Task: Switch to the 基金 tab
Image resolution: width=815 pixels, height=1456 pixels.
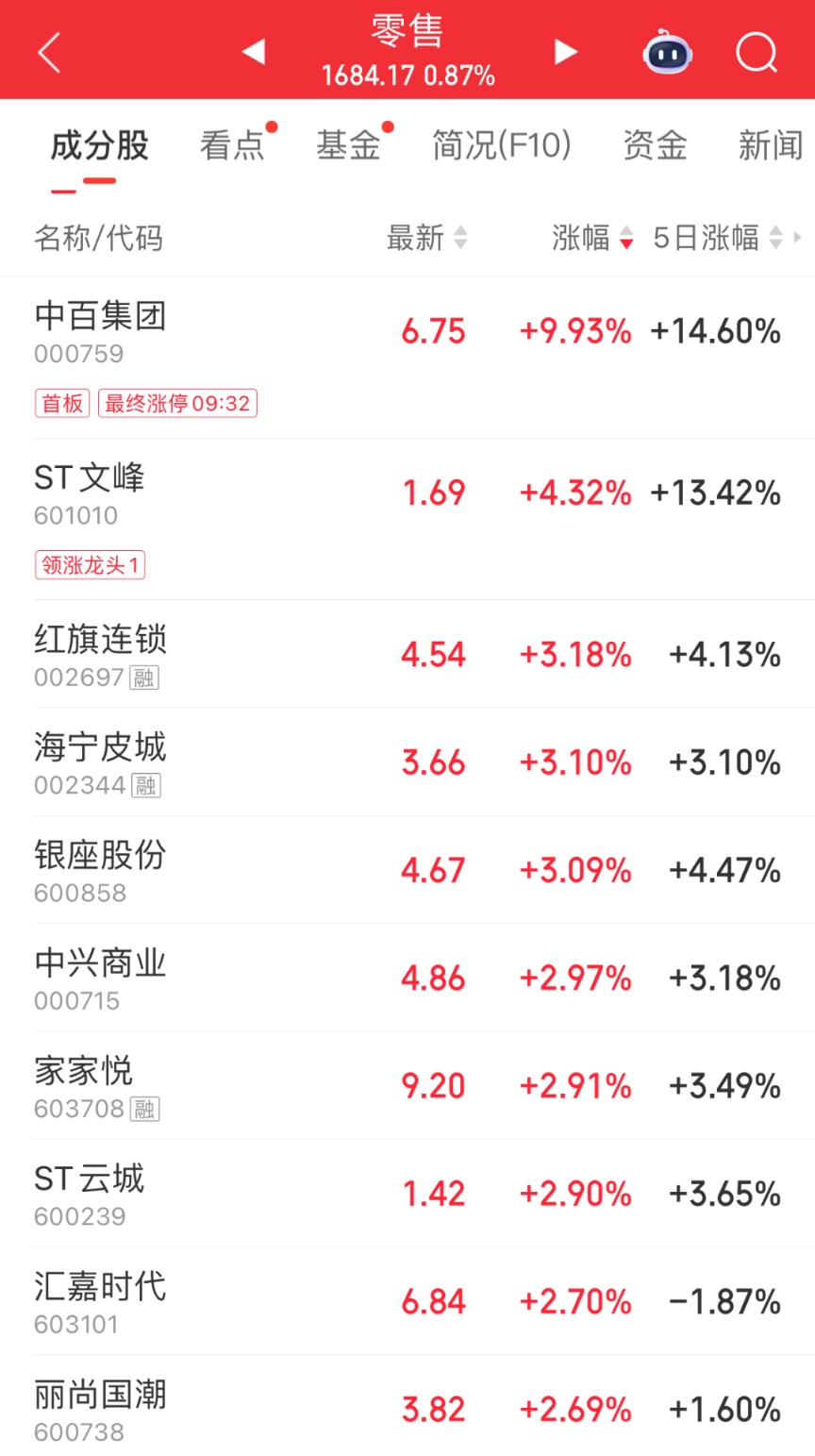Action: pos(348,145)
